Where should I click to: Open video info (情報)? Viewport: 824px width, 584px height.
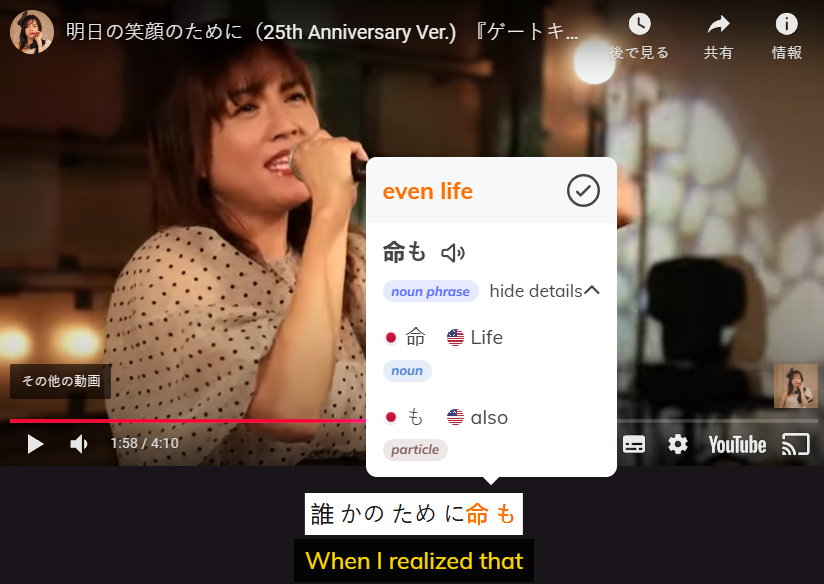click(x=787, y=35)
